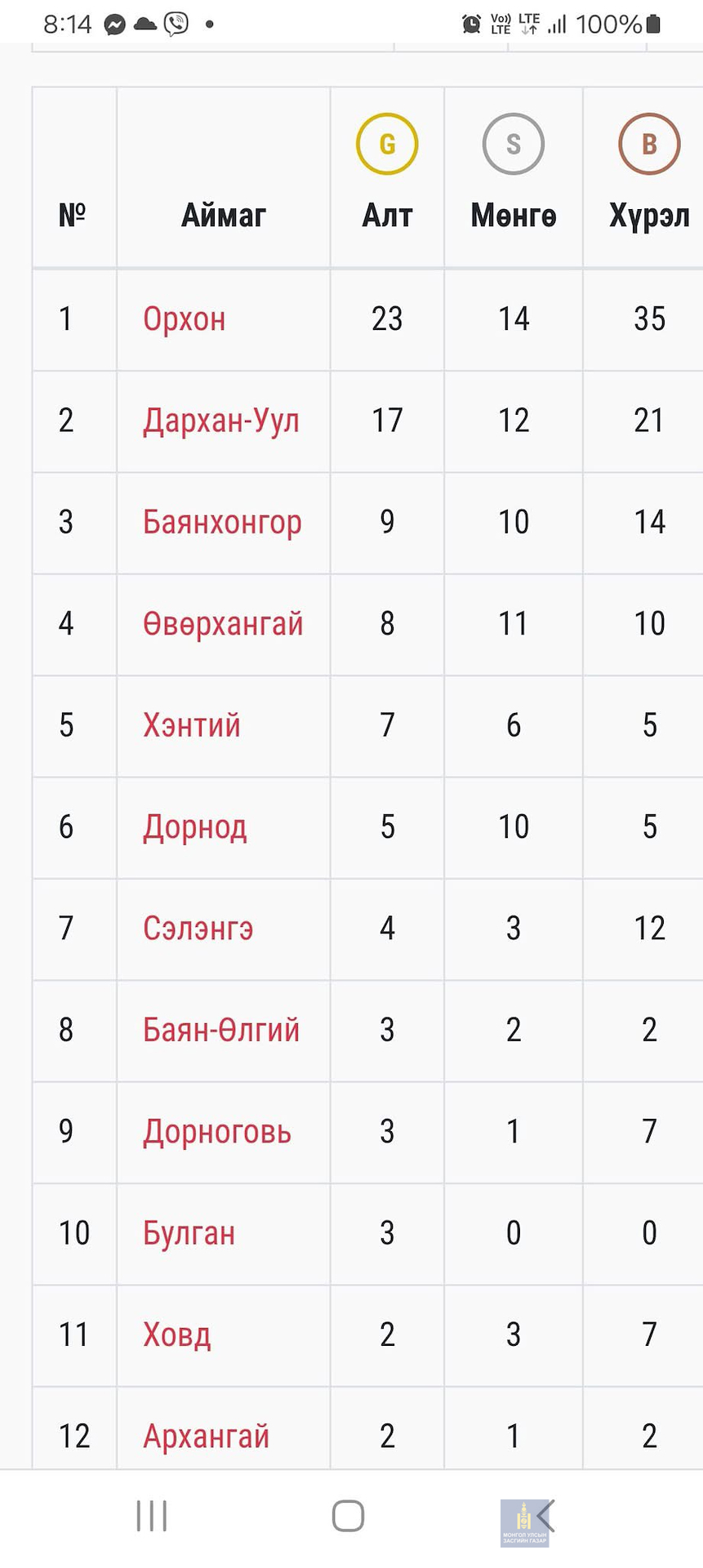Viewport: 703px width, 1568px height.
Task: View the Сэлэнгэ aimag link
Action: point(198,928)
